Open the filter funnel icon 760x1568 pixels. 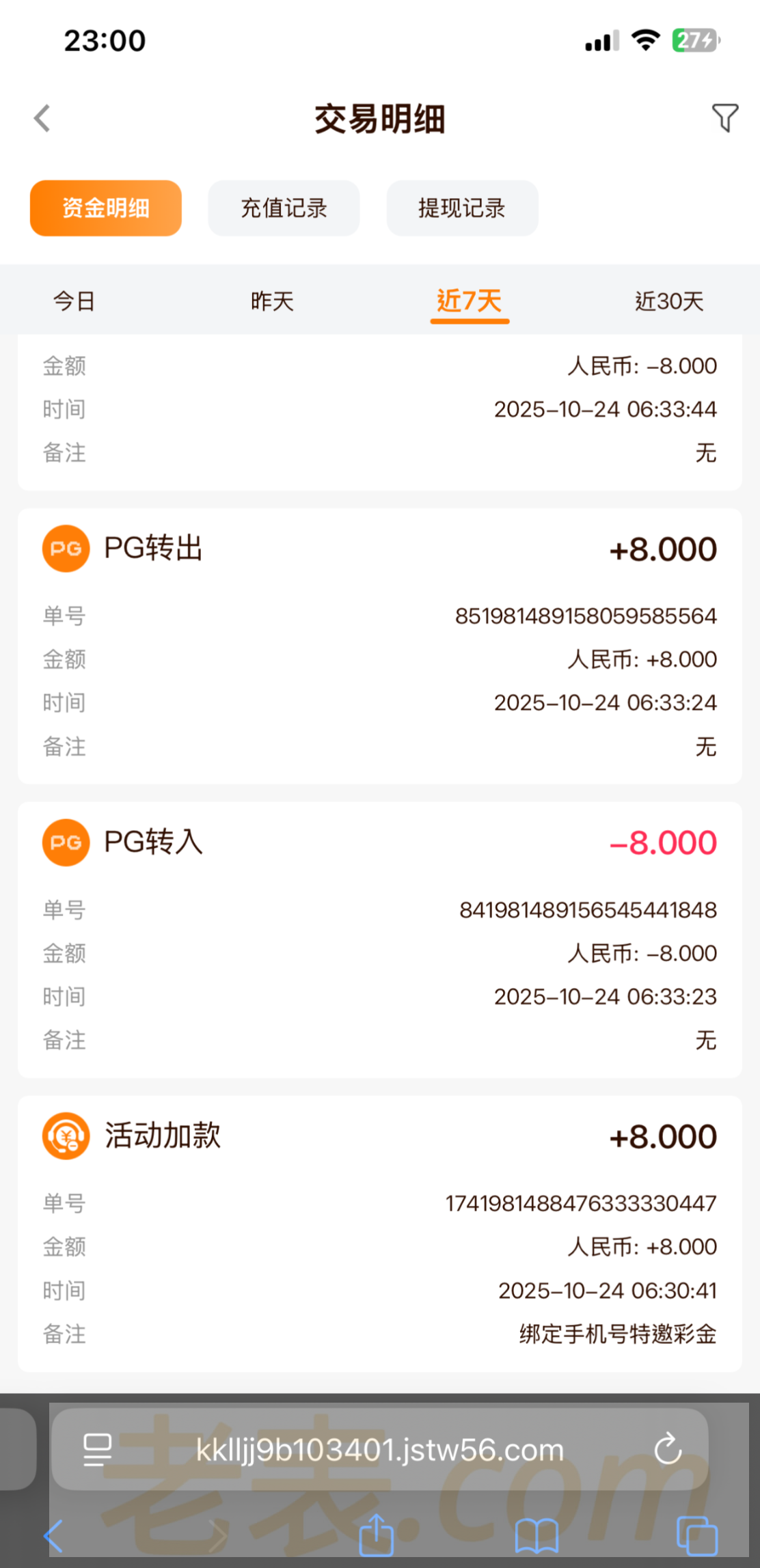[x=724, y=118]
